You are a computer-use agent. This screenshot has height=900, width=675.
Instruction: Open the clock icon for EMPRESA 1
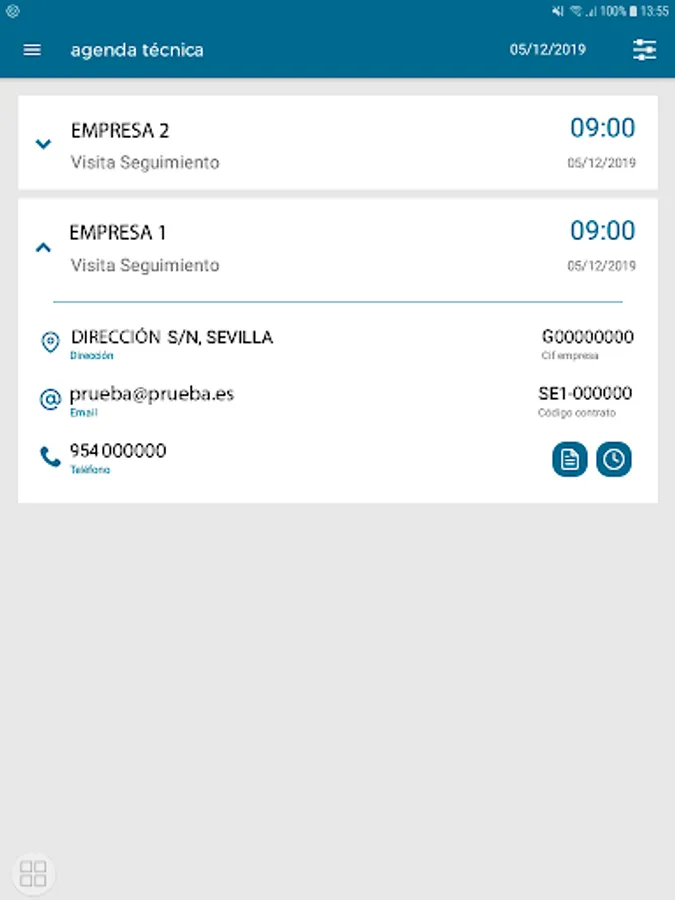pyautogui.click(x=614, y=459)
